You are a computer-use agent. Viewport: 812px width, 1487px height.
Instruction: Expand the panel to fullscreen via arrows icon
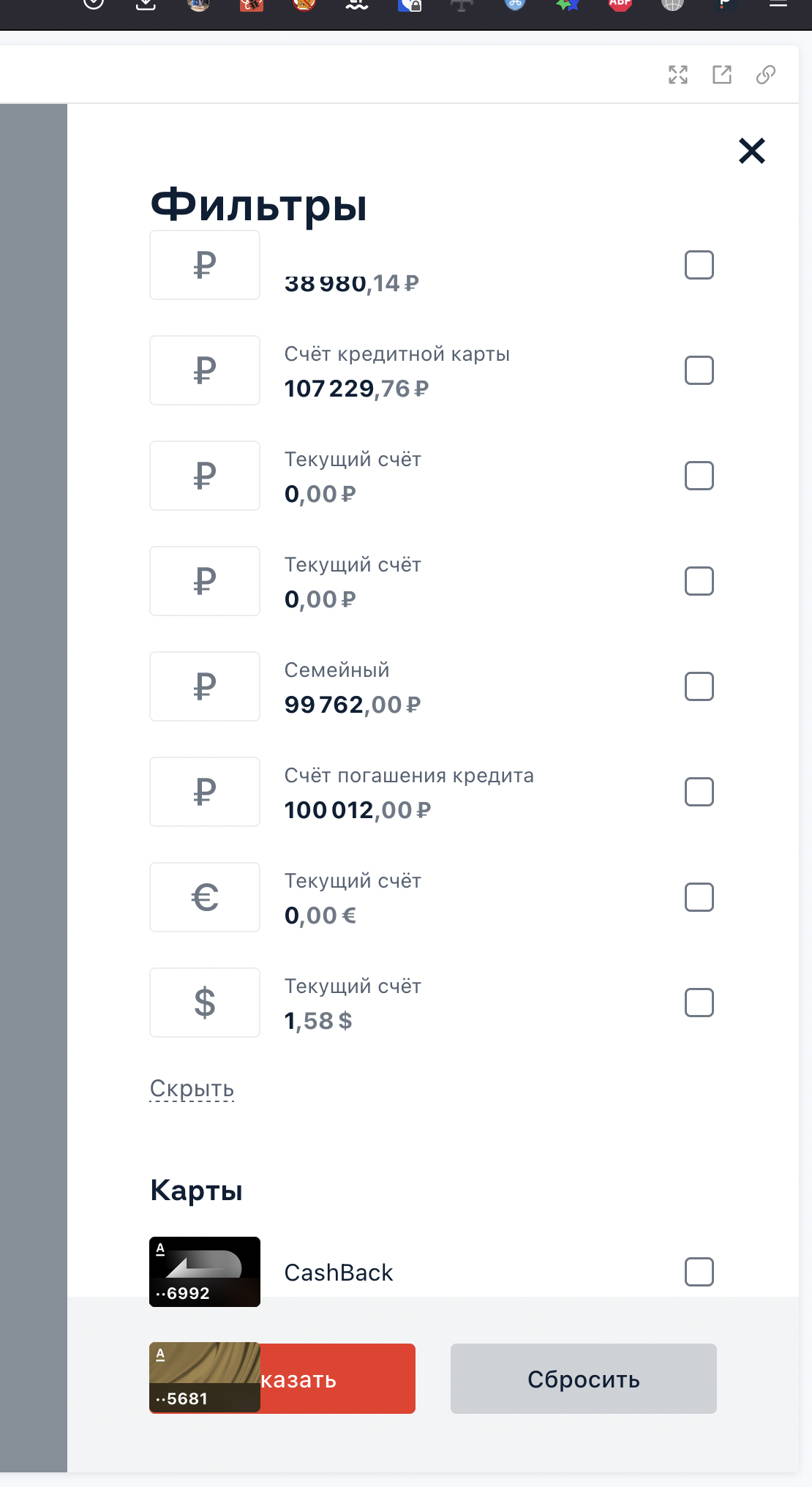pos(679,74)
